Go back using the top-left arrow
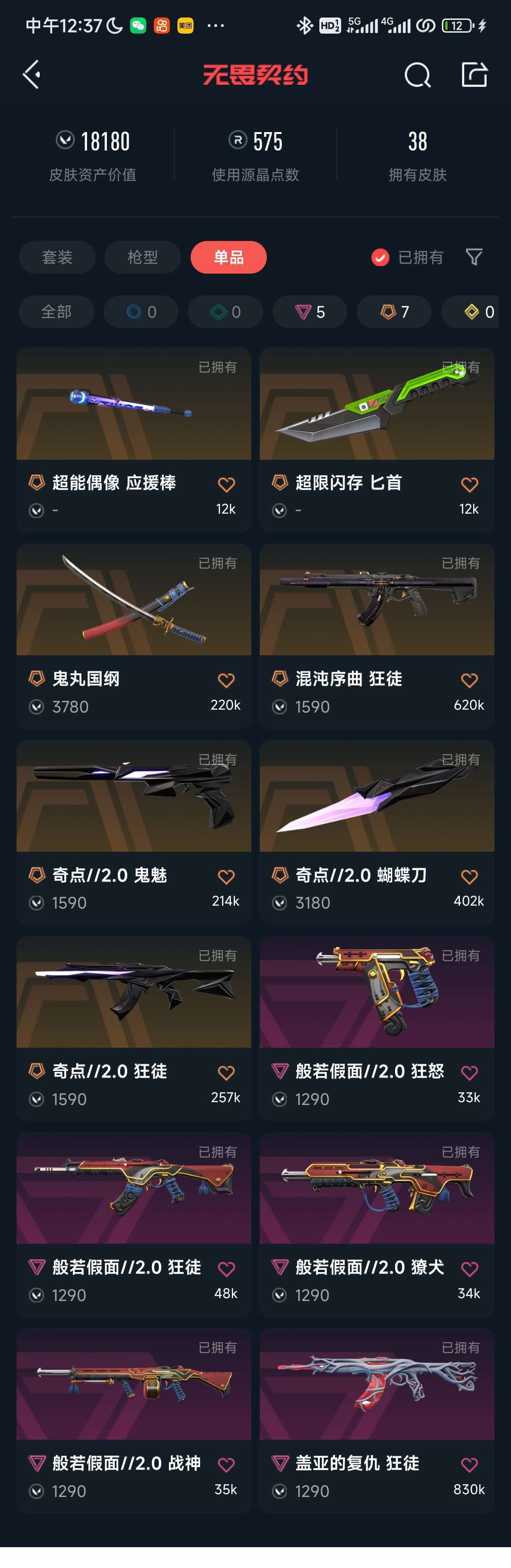Screen dimensions: 511x1568 tap(32, 75)
